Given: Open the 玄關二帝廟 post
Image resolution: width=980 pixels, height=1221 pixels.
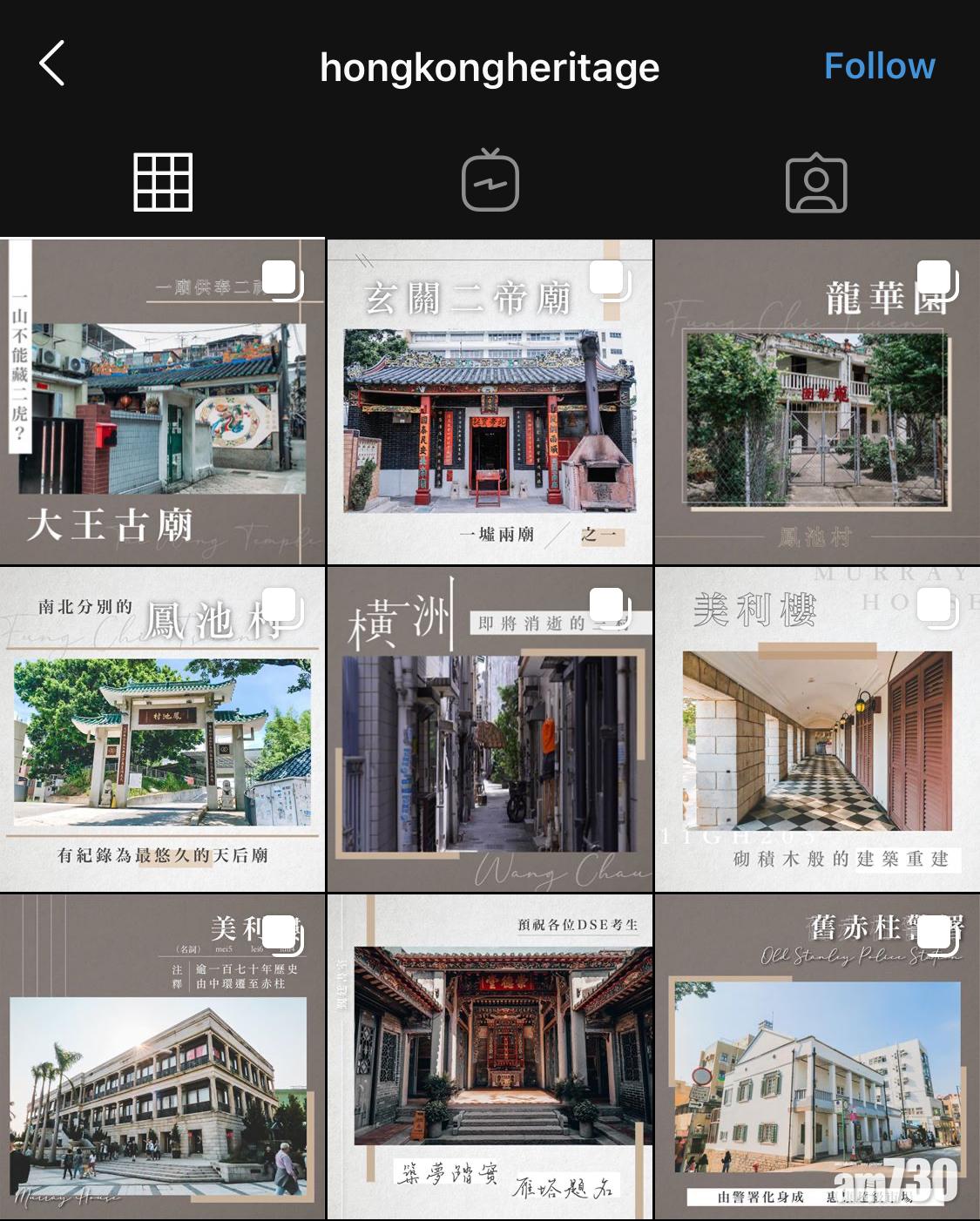Looking at the screenshot, I should click(490, 403).
